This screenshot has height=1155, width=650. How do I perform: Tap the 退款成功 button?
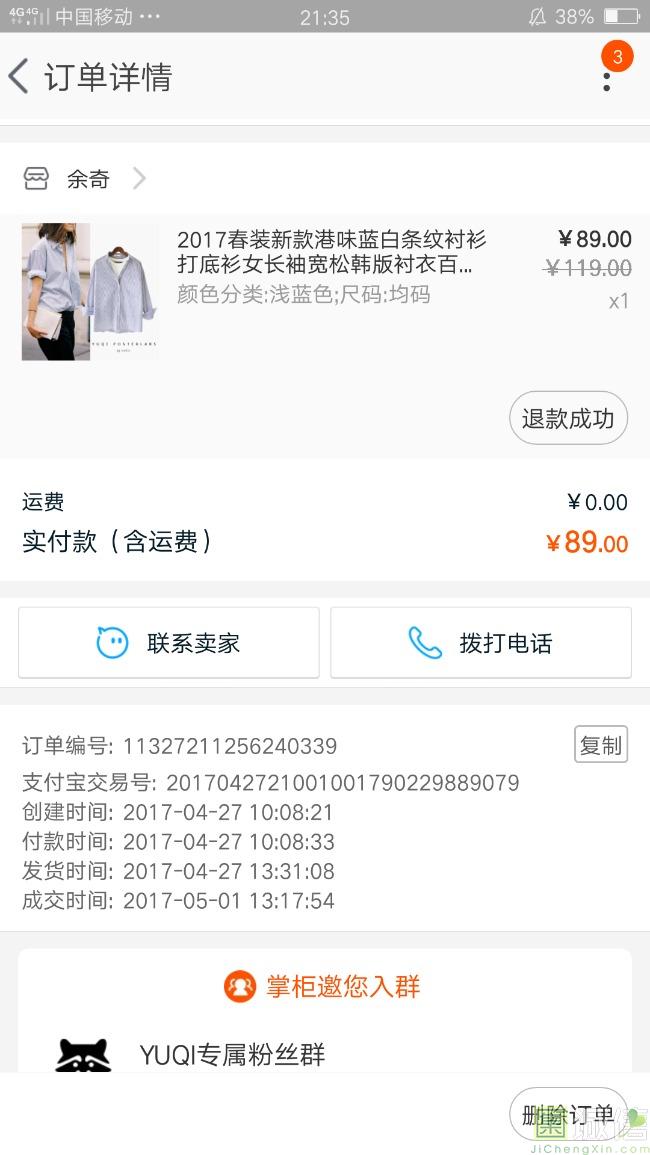click(568, 418)
